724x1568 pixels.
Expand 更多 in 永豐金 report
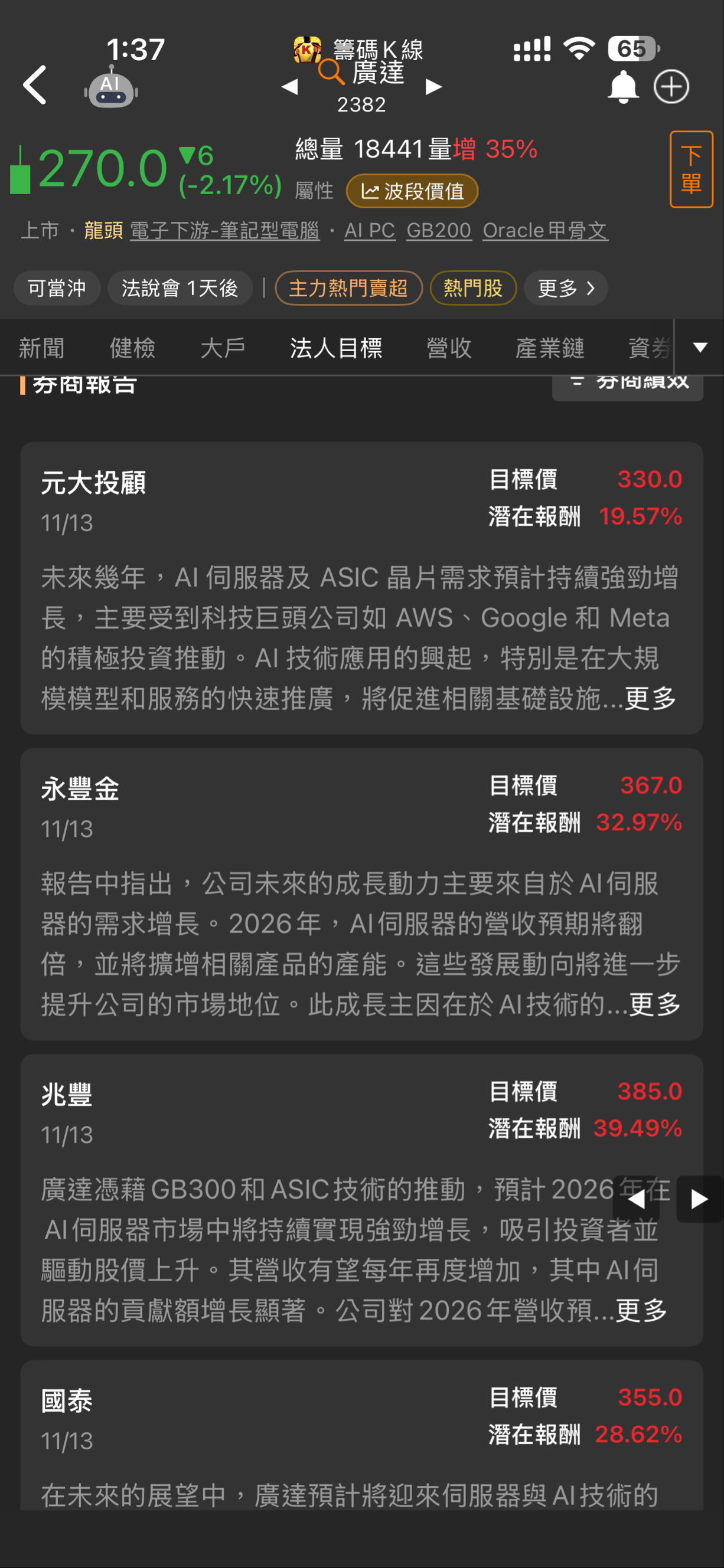click(x=654, y=1004)
